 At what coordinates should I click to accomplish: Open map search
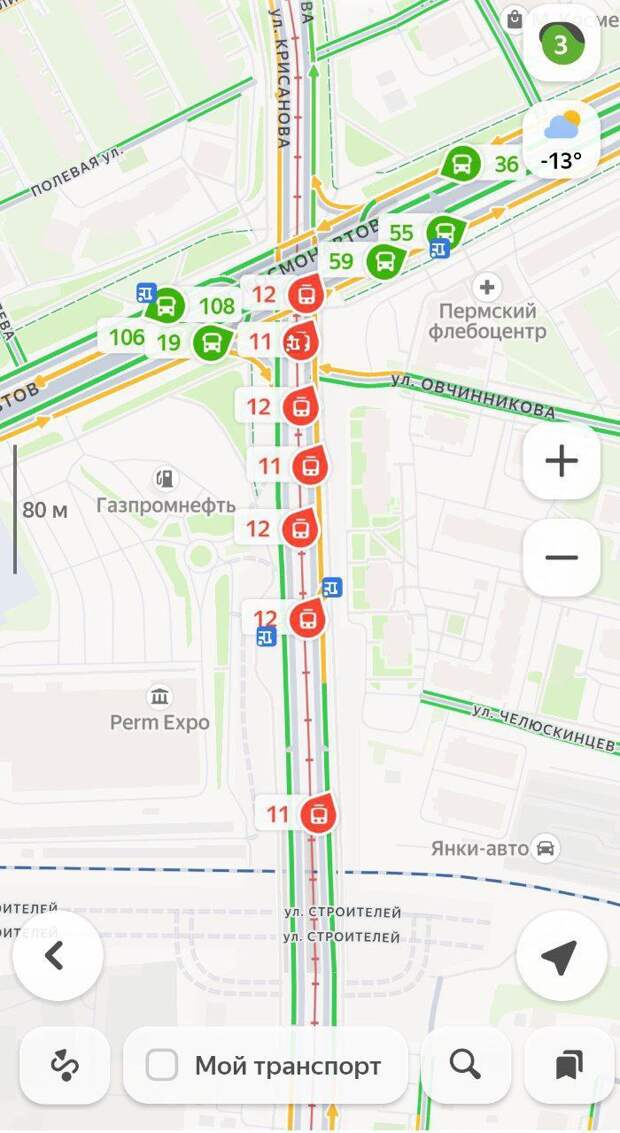465,1065
